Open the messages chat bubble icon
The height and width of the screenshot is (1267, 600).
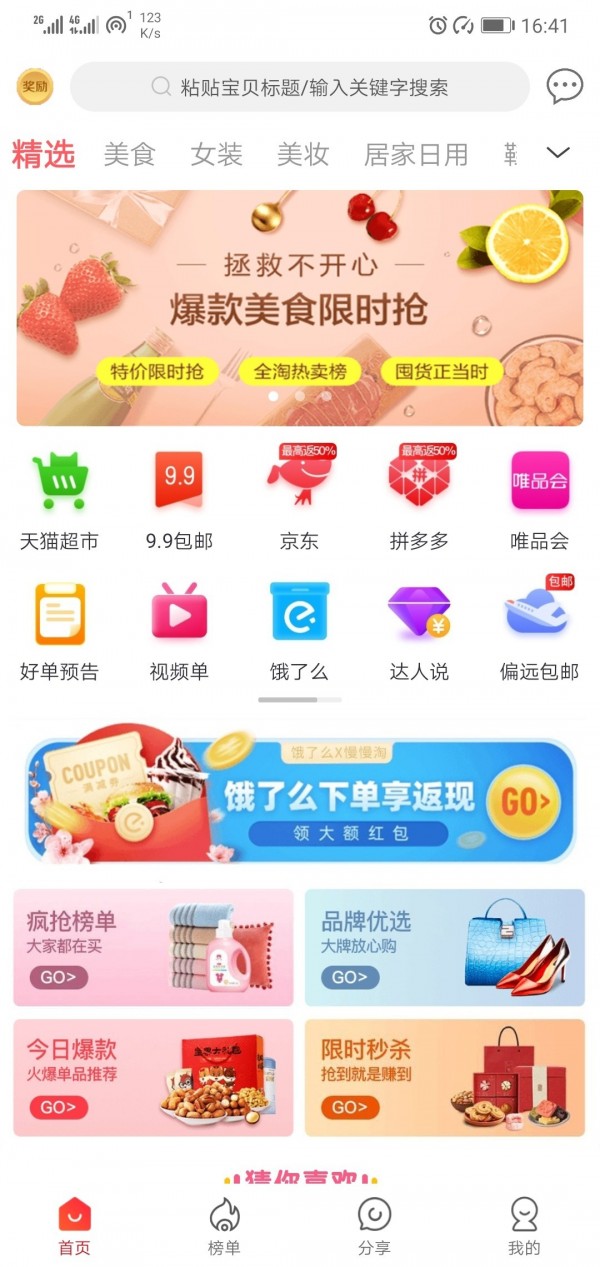pyautogui.click(x=564, y=87)
